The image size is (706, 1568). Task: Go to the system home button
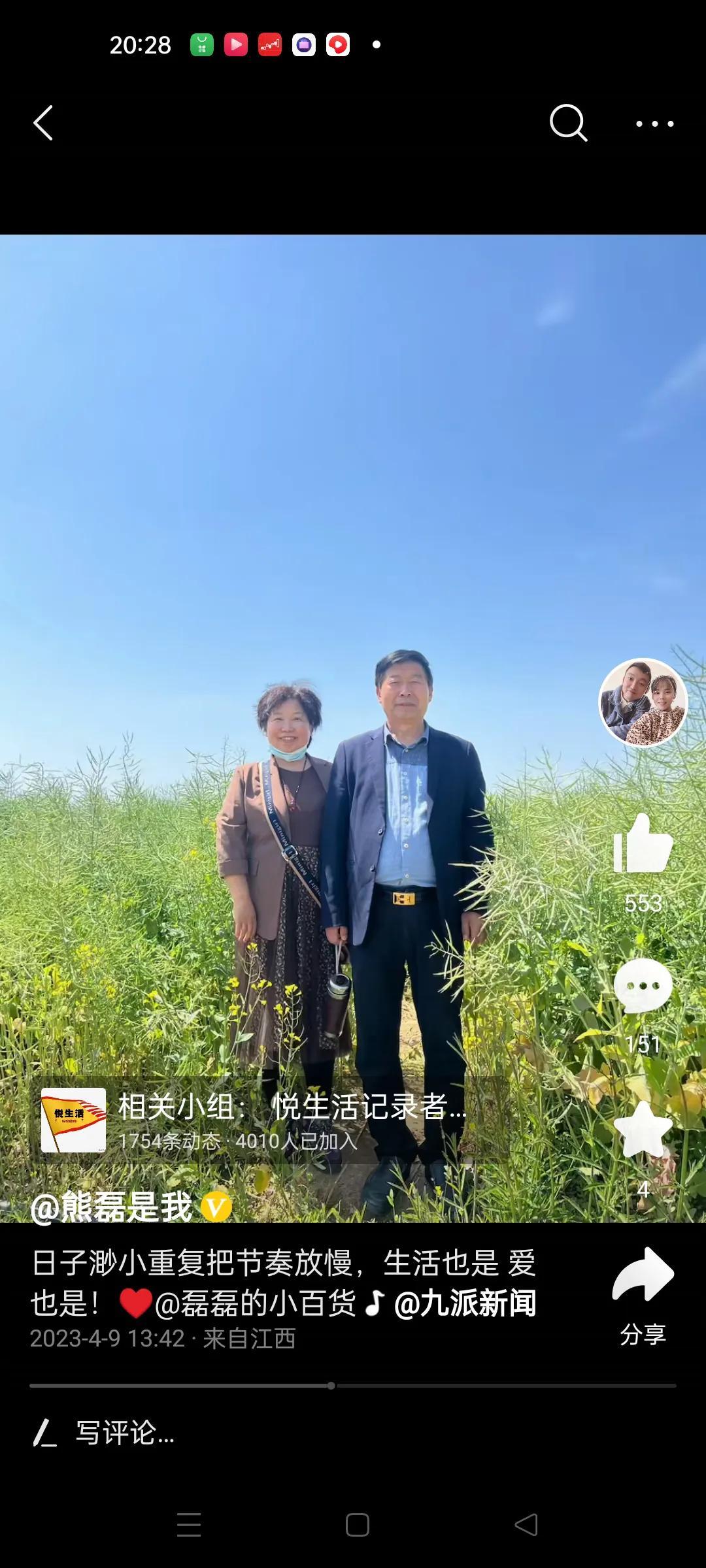[x=357, y=1525]
